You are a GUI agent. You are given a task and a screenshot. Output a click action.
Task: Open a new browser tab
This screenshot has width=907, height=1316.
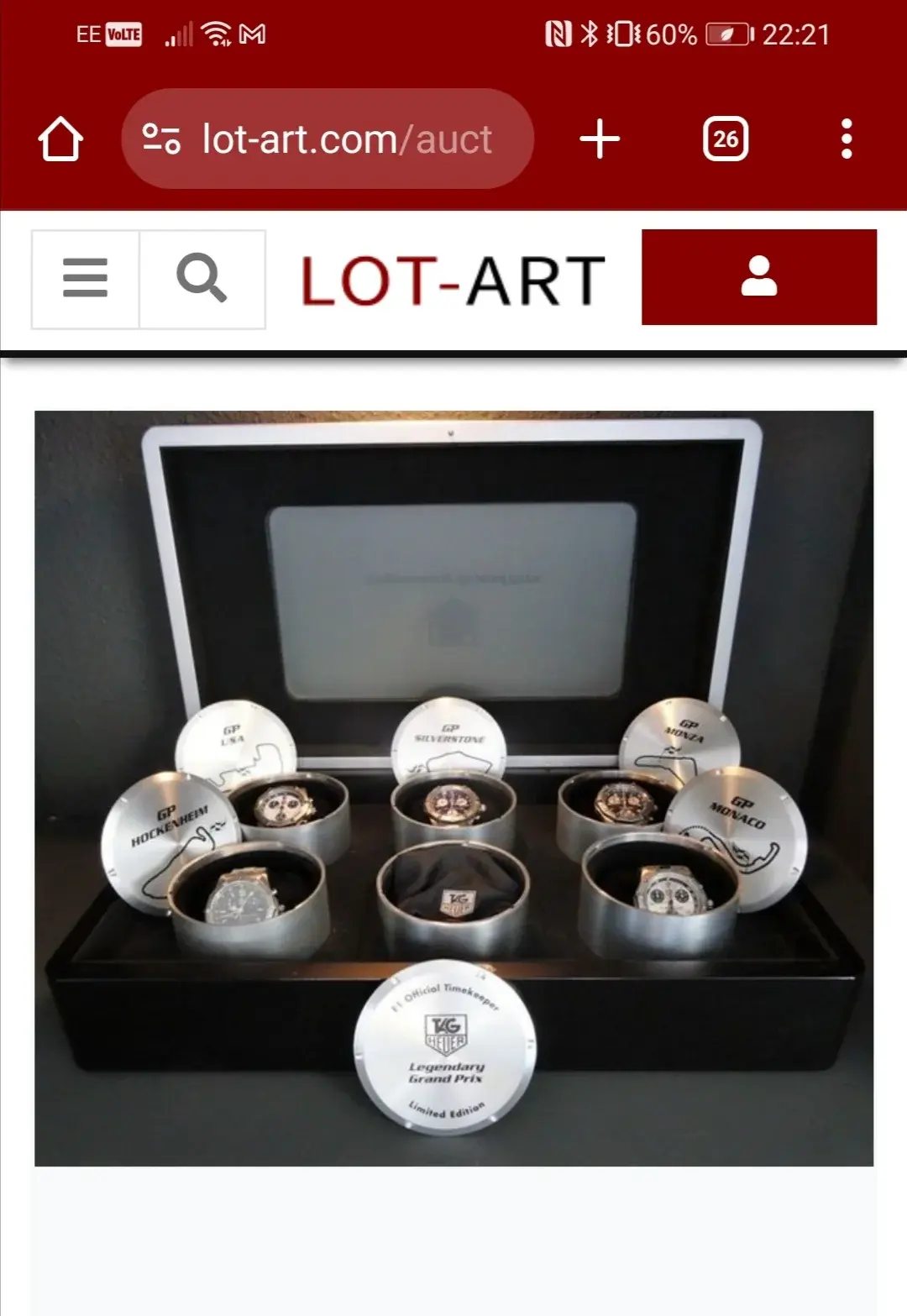coord(600,139)
